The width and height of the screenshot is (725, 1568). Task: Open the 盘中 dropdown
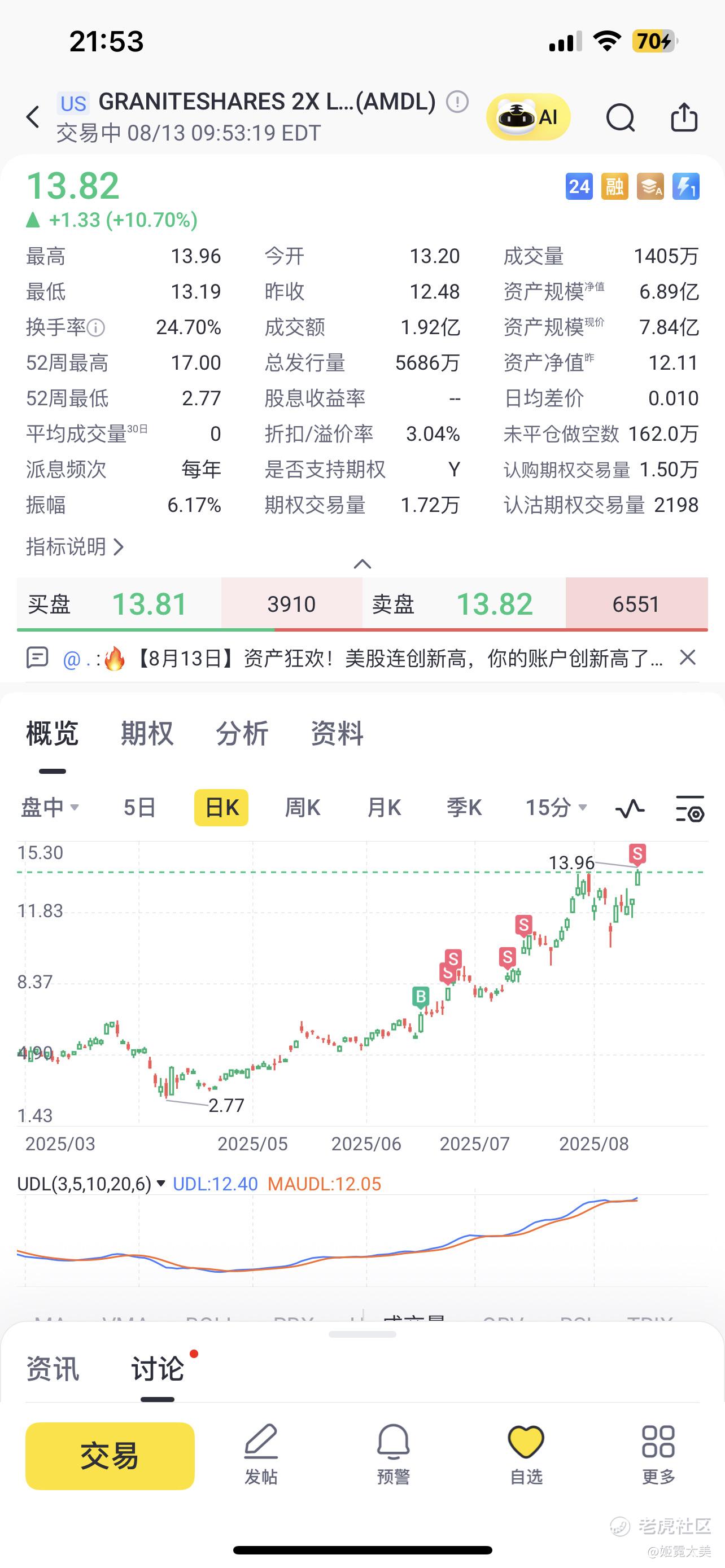click(50, 808)
